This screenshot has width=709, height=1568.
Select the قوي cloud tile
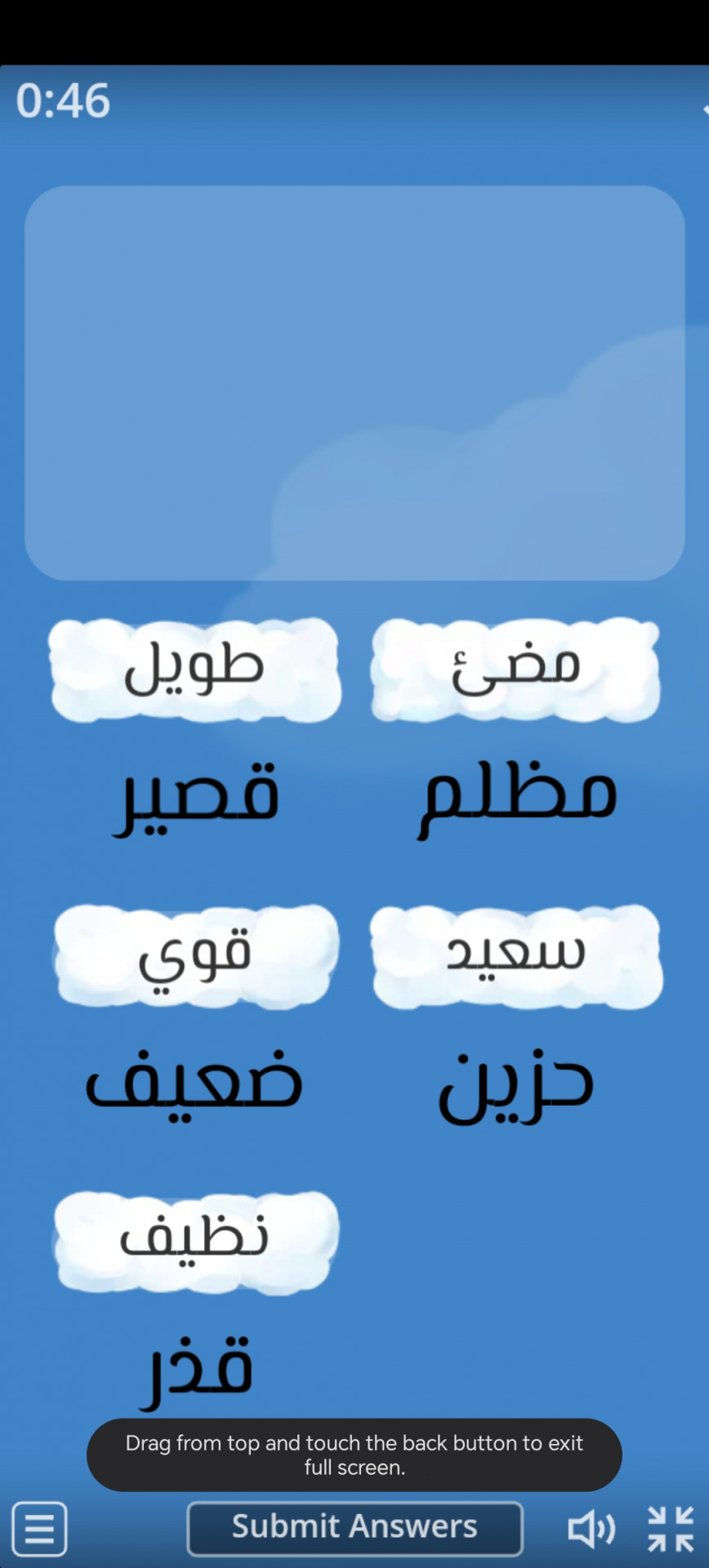click(196, 955)
